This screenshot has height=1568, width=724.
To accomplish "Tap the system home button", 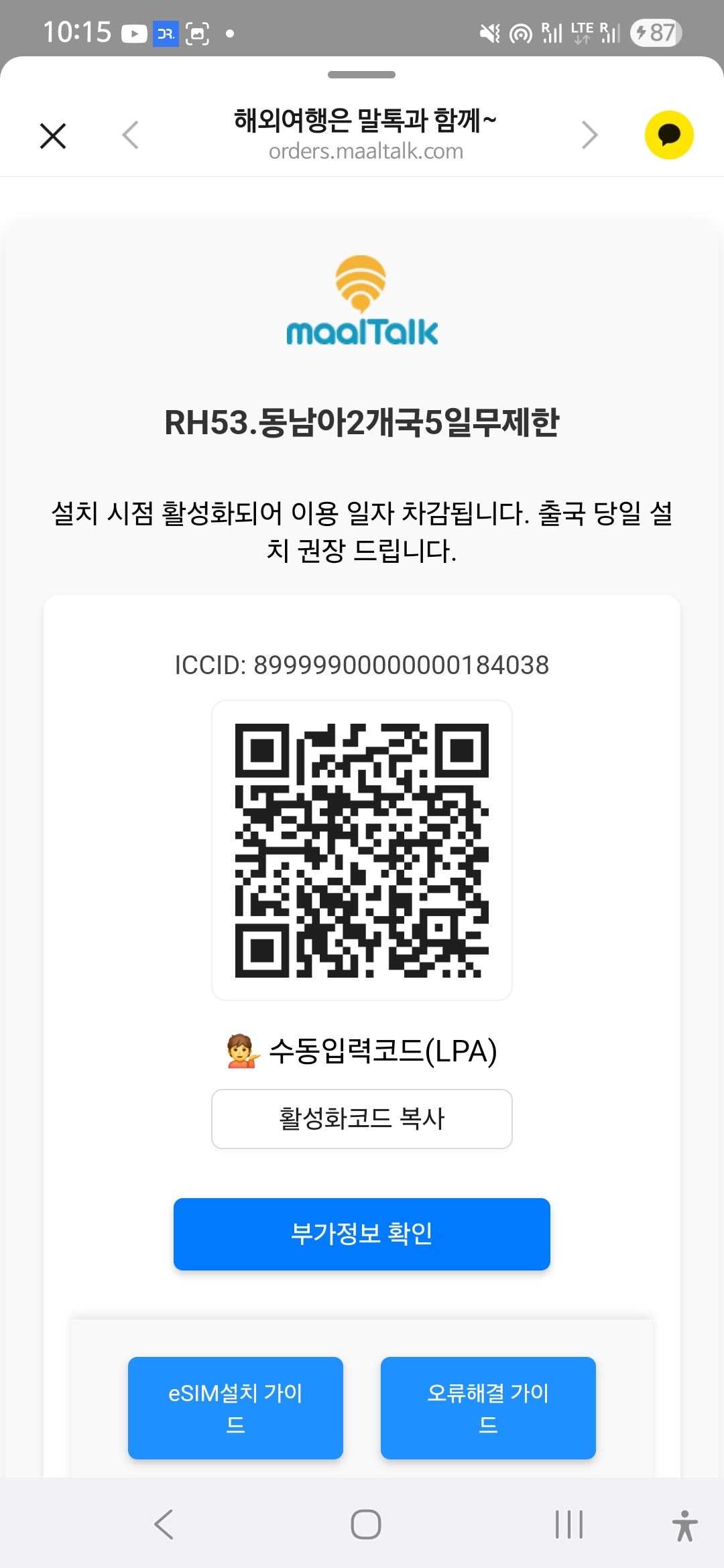I will click(x=366, y=1524).
